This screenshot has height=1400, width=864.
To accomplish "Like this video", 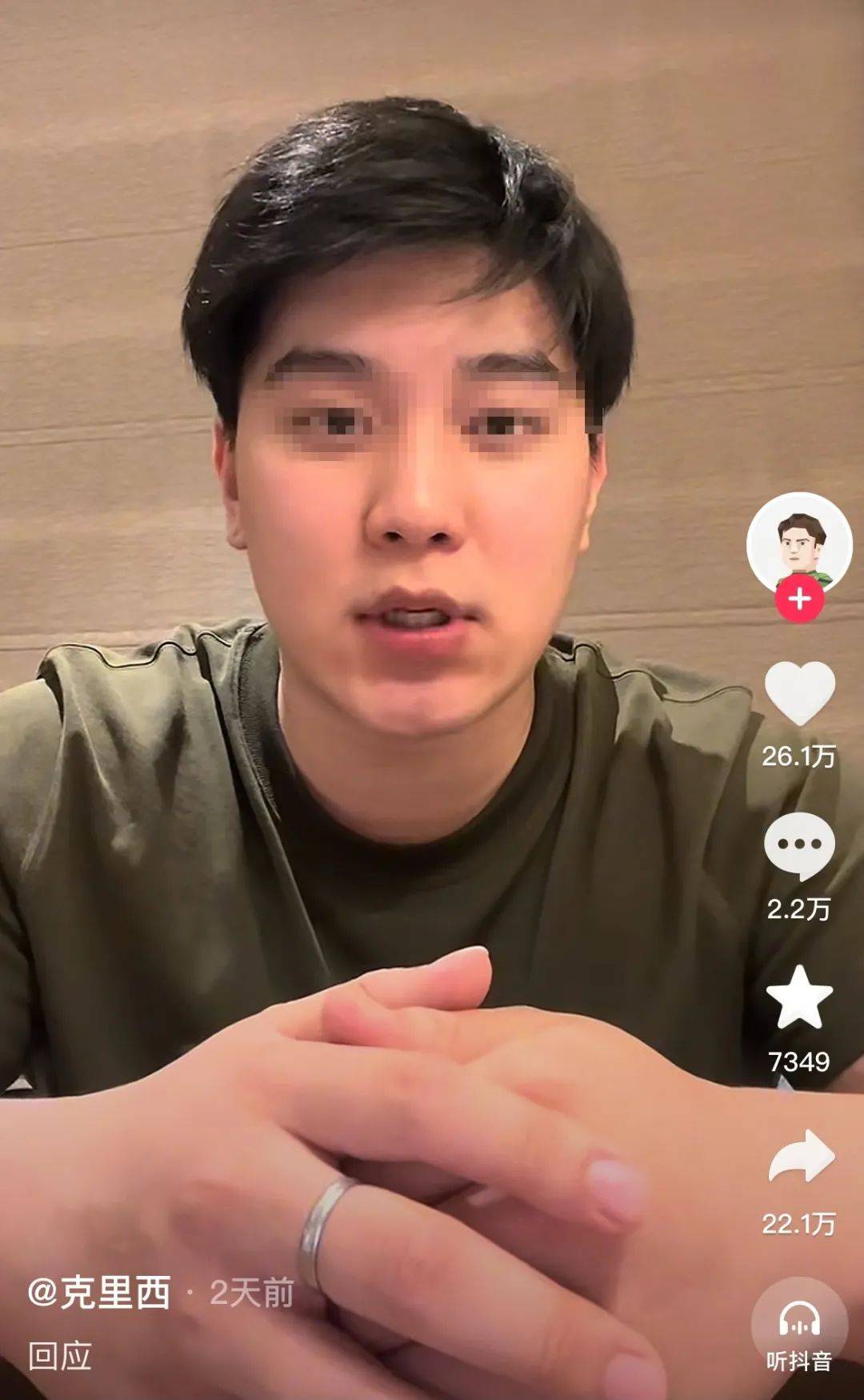I will [799, 695].
